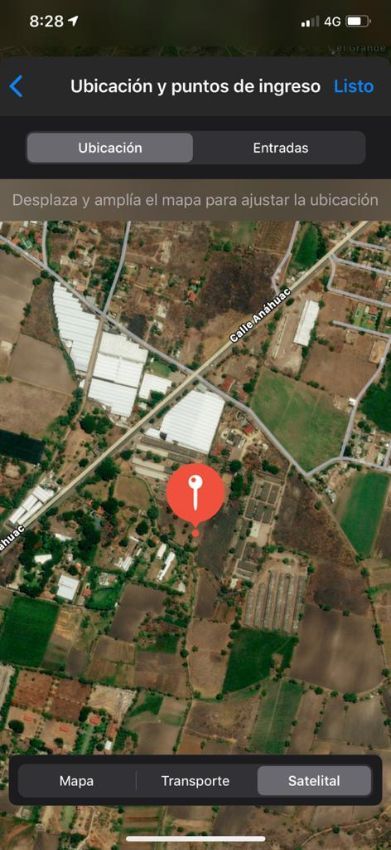Switch to the Entradas segment
The image size is (391, 850).
[x=280, y=148]
